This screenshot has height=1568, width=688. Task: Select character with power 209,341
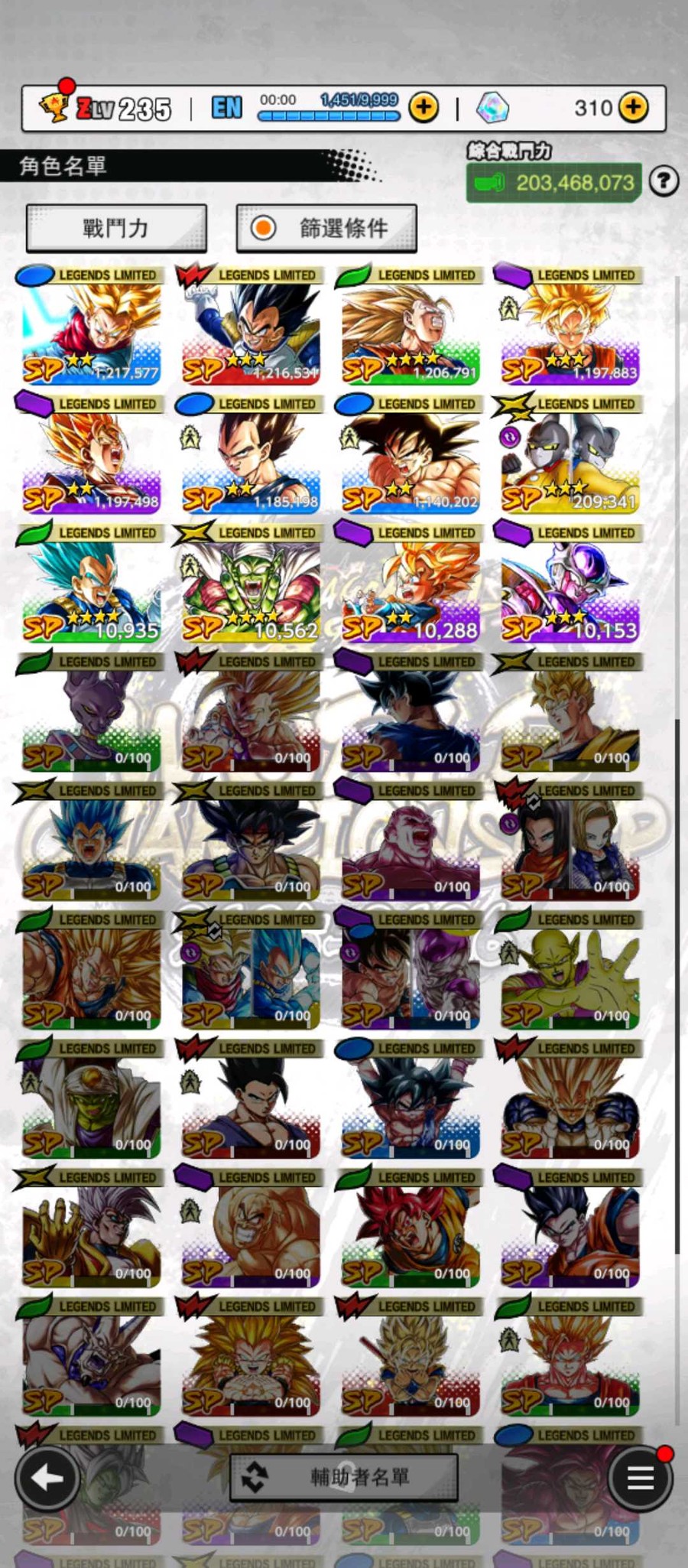[x=570, y=454]
